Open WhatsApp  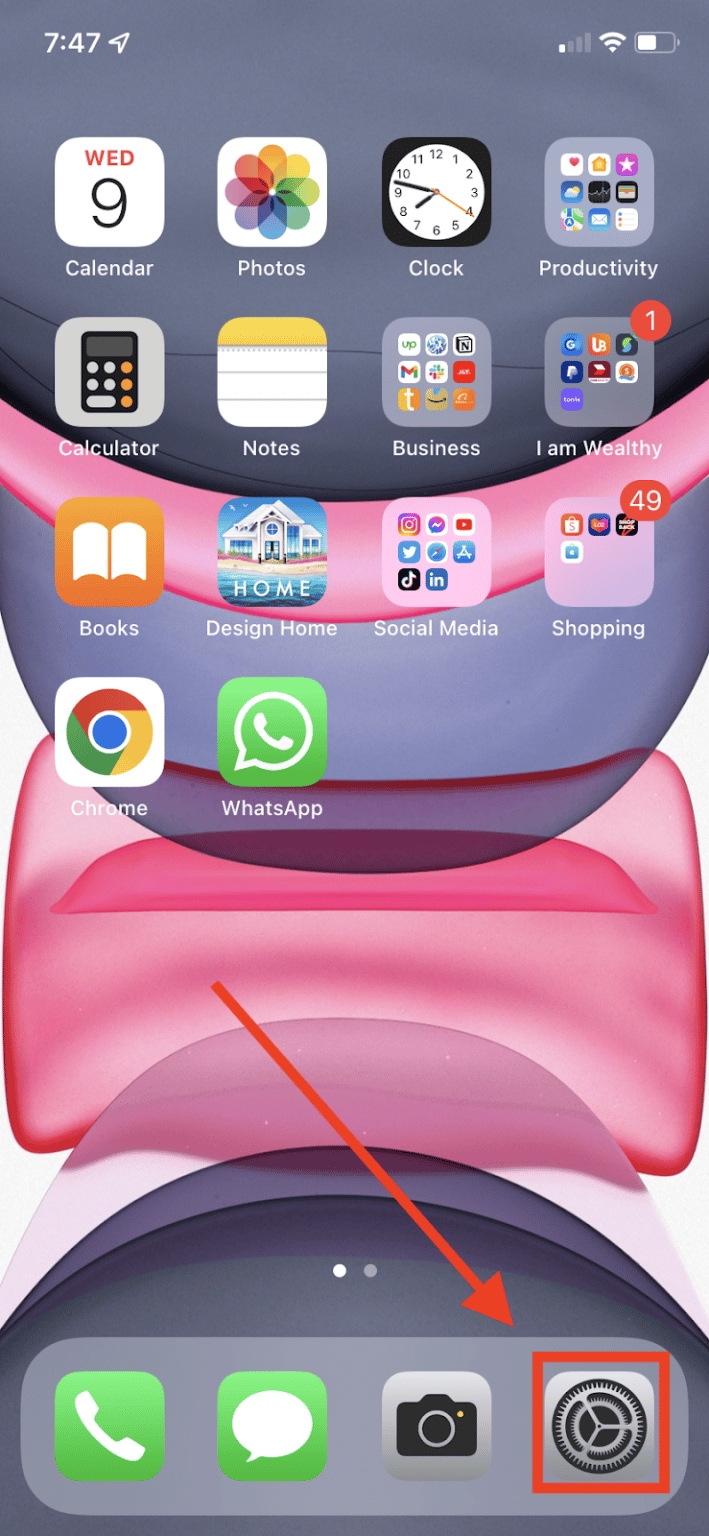click(x=272, y=732)
